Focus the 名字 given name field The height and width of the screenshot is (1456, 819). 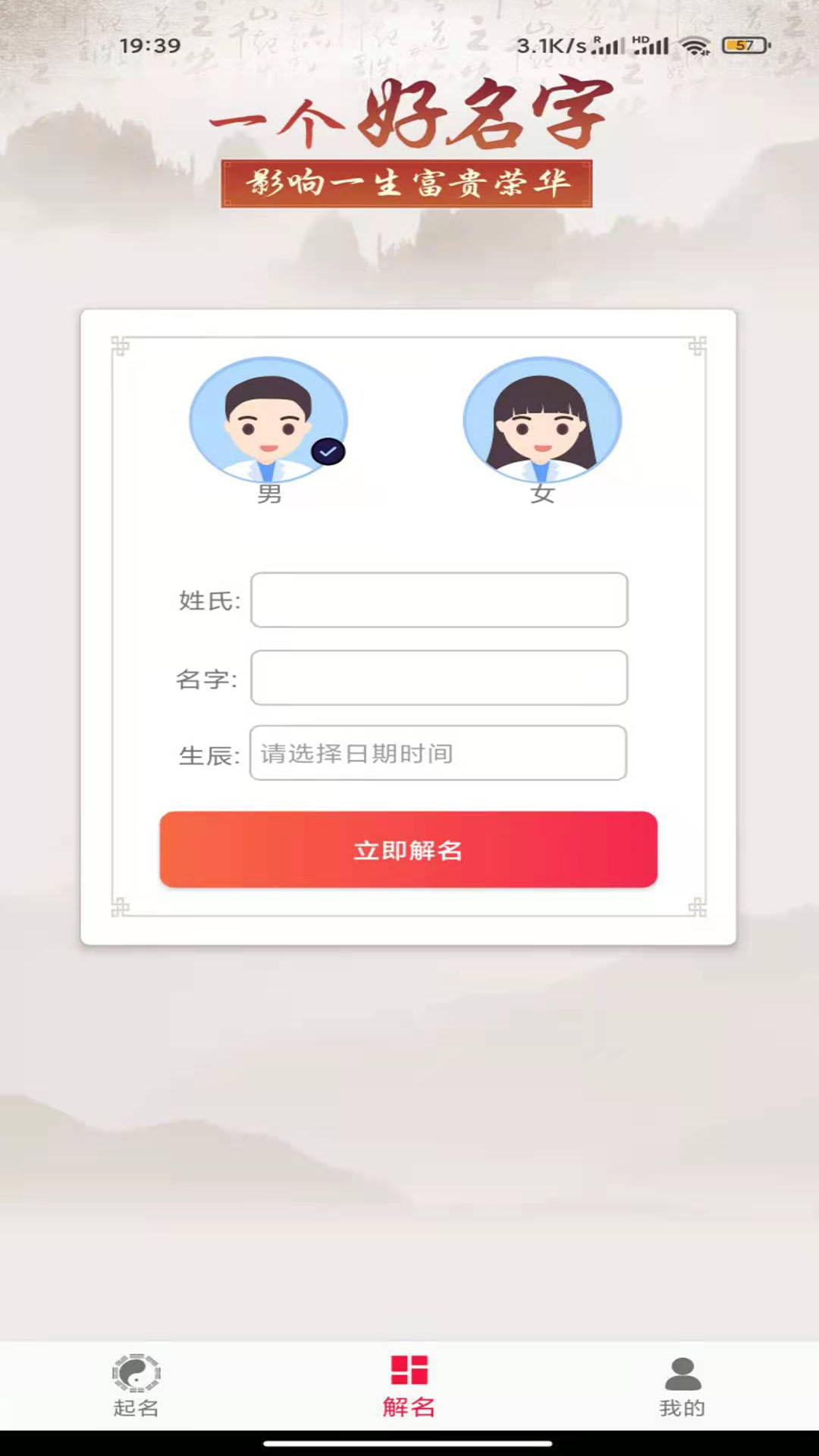pyautogui.click(x=439, y=677)
